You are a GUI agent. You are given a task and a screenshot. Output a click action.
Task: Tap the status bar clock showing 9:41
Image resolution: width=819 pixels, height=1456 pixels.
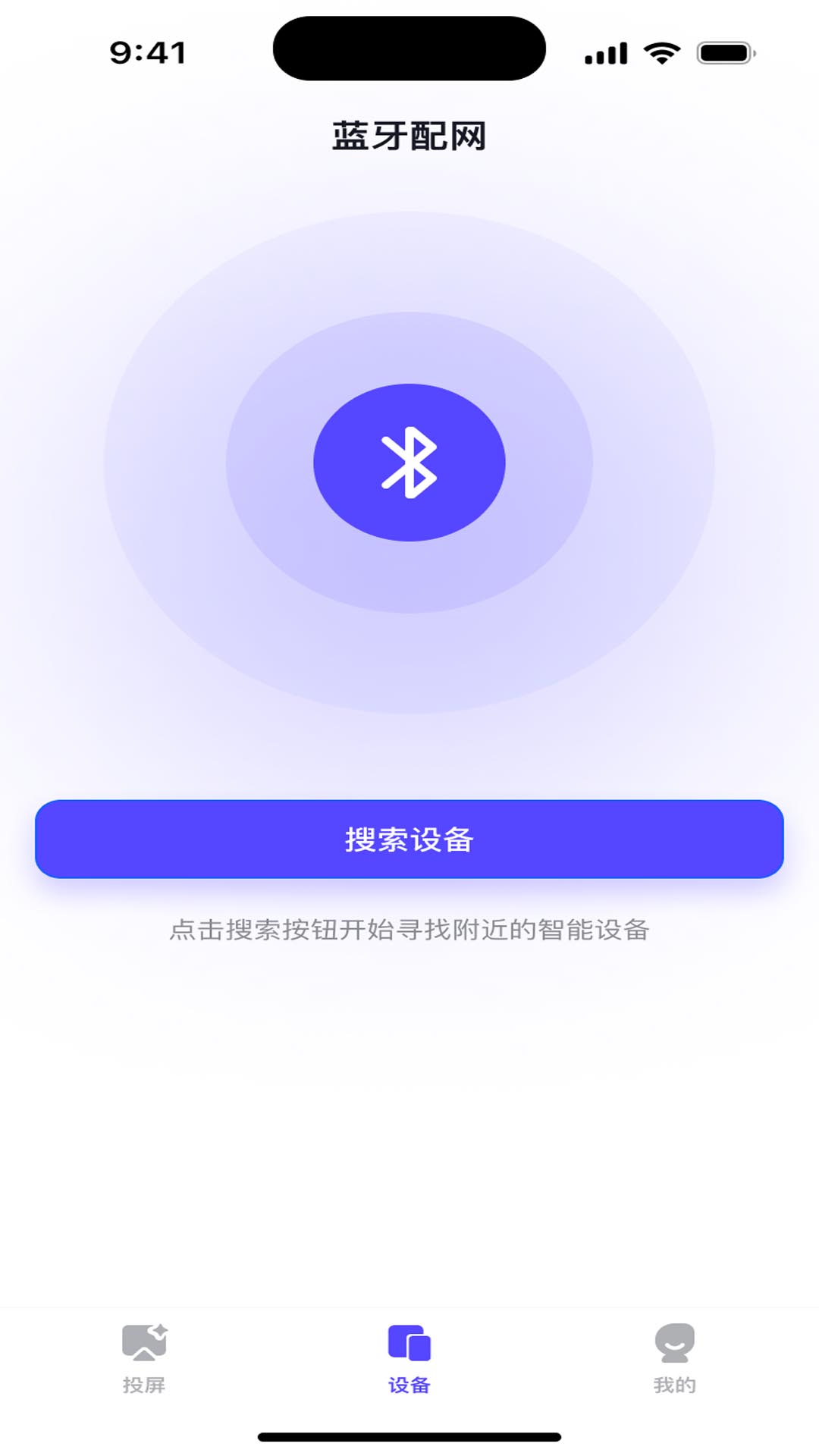(x=146, y=52)
